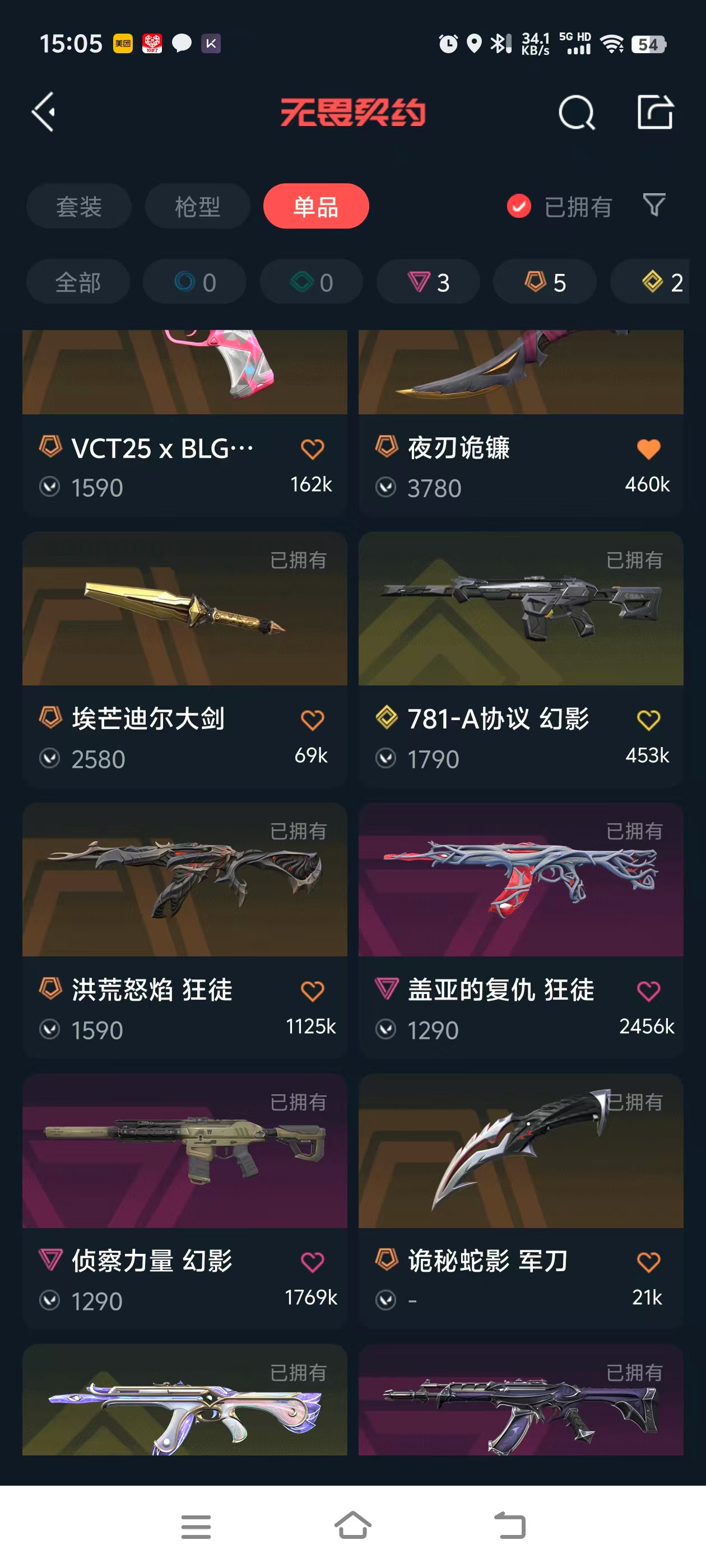Select the 单品 tab
706x1568 pixels.
pyautogui.click(x=315, y=206)
